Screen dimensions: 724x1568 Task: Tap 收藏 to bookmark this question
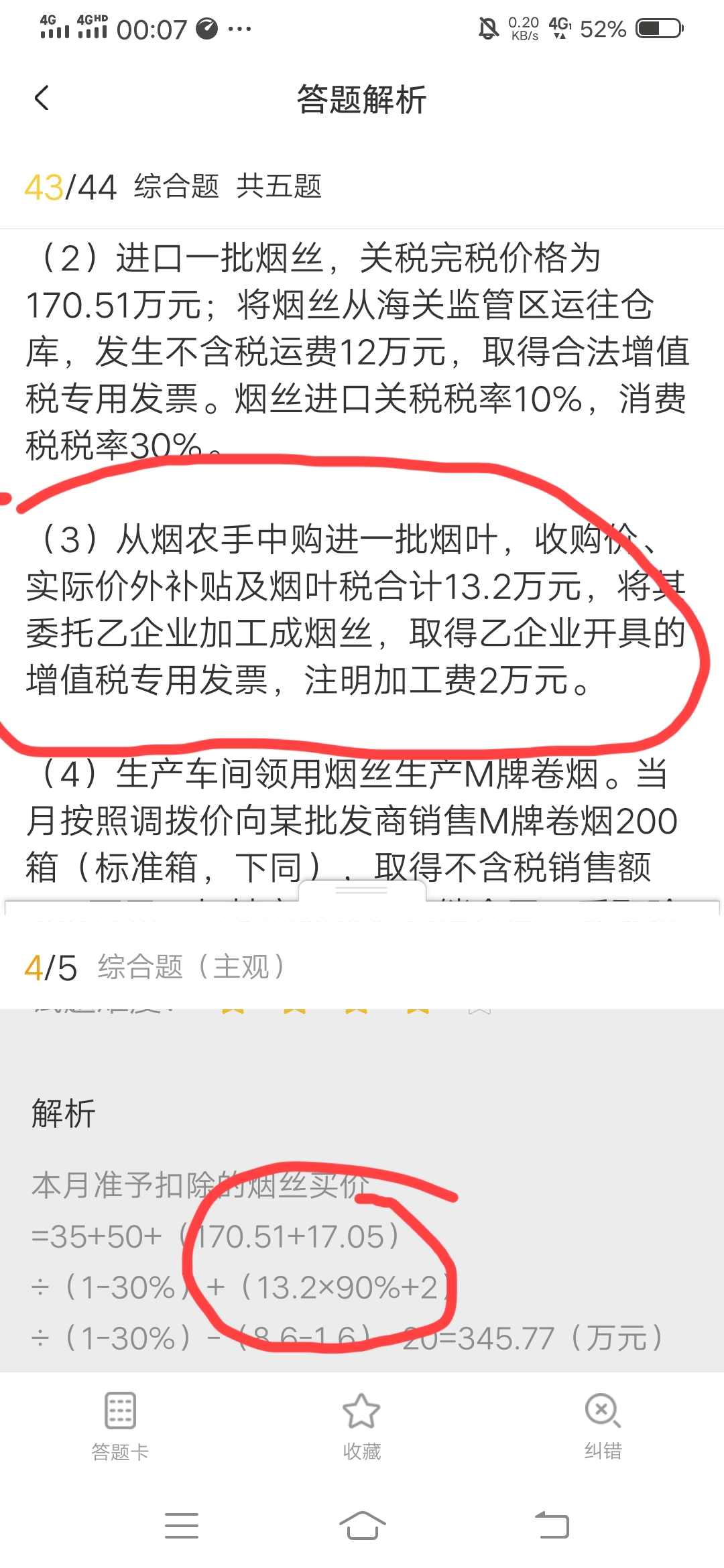coord(361,1423)
